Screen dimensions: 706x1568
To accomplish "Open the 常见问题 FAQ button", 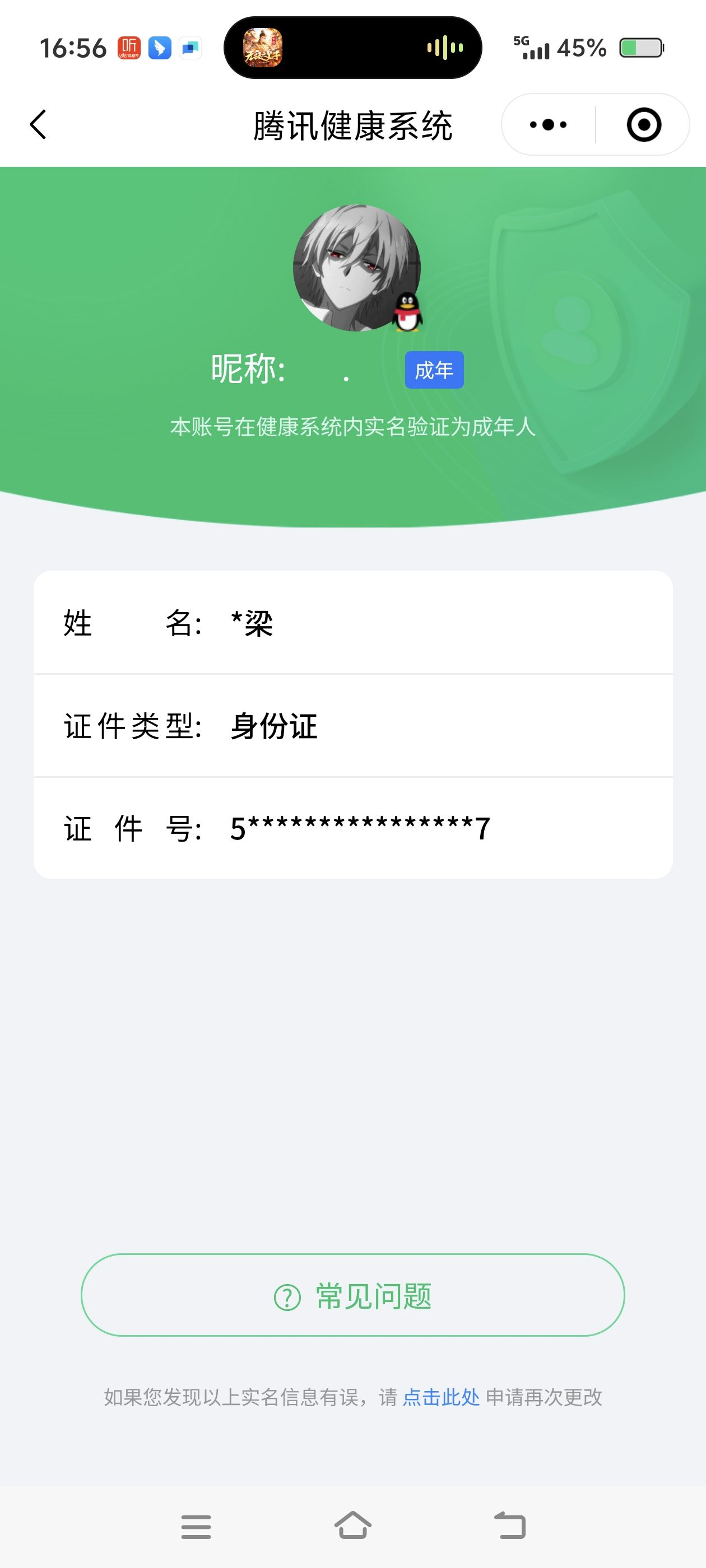I will pos(352,1295).
